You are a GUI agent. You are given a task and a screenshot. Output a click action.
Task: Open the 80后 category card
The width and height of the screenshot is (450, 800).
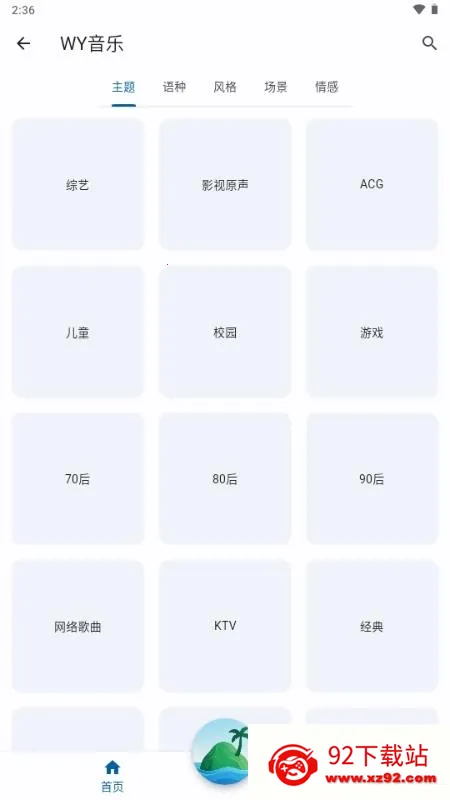(x=225, y=479)
